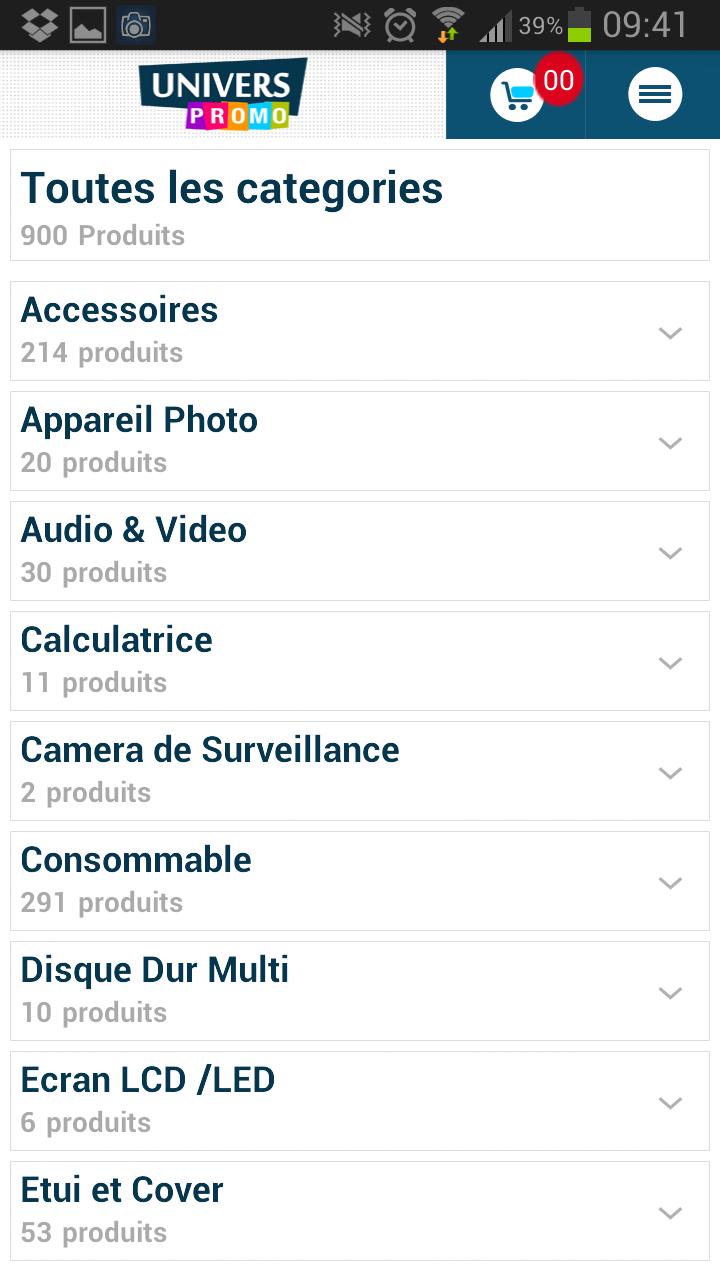Tap the Univers Promo logo

(222, 94)
